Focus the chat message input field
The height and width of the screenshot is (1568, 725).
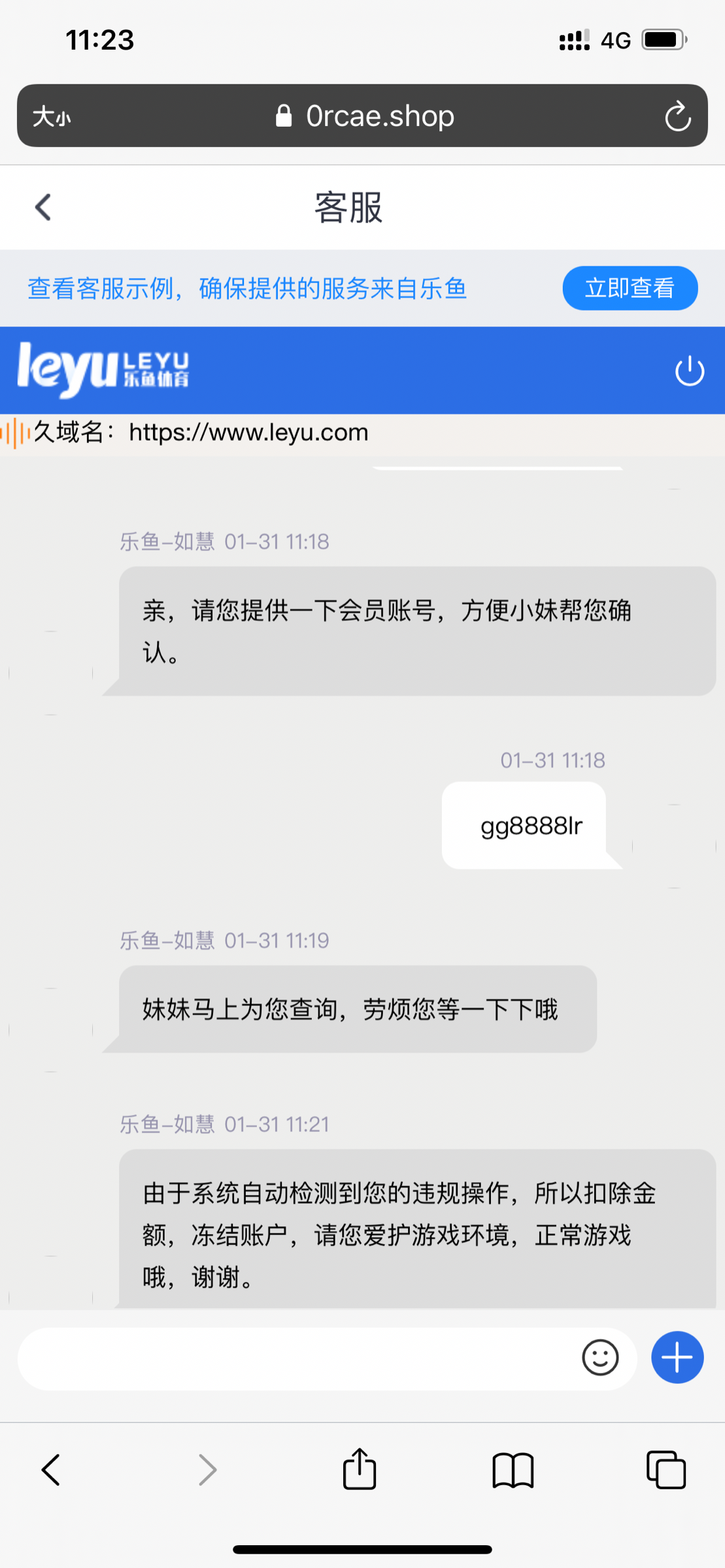point(294,1358)
